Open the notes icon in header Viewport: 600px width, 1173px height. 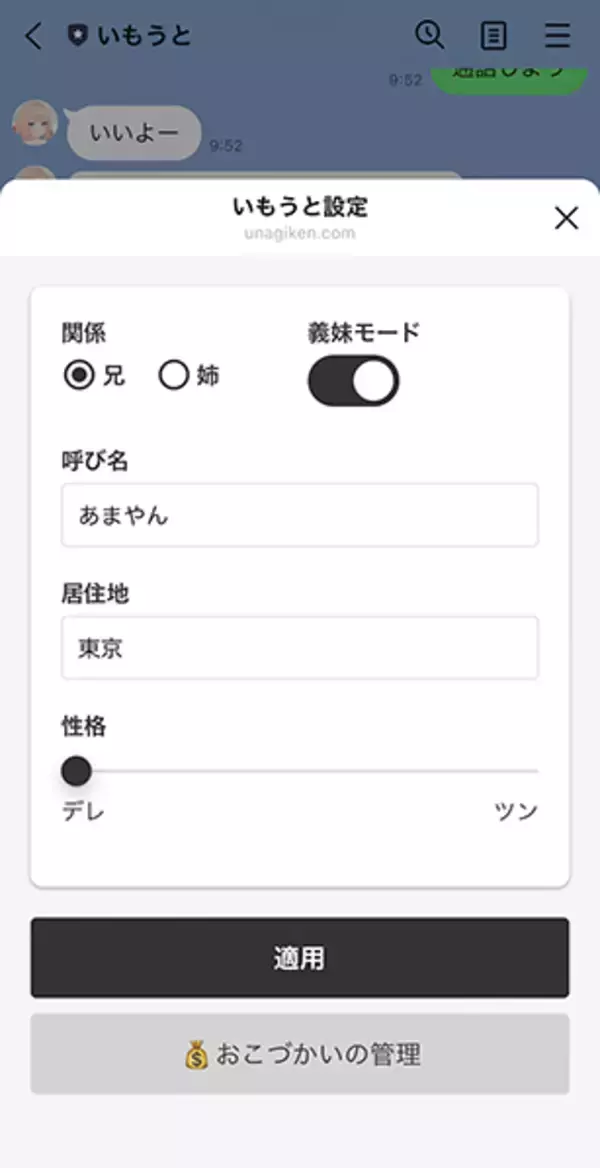point(493,36)
